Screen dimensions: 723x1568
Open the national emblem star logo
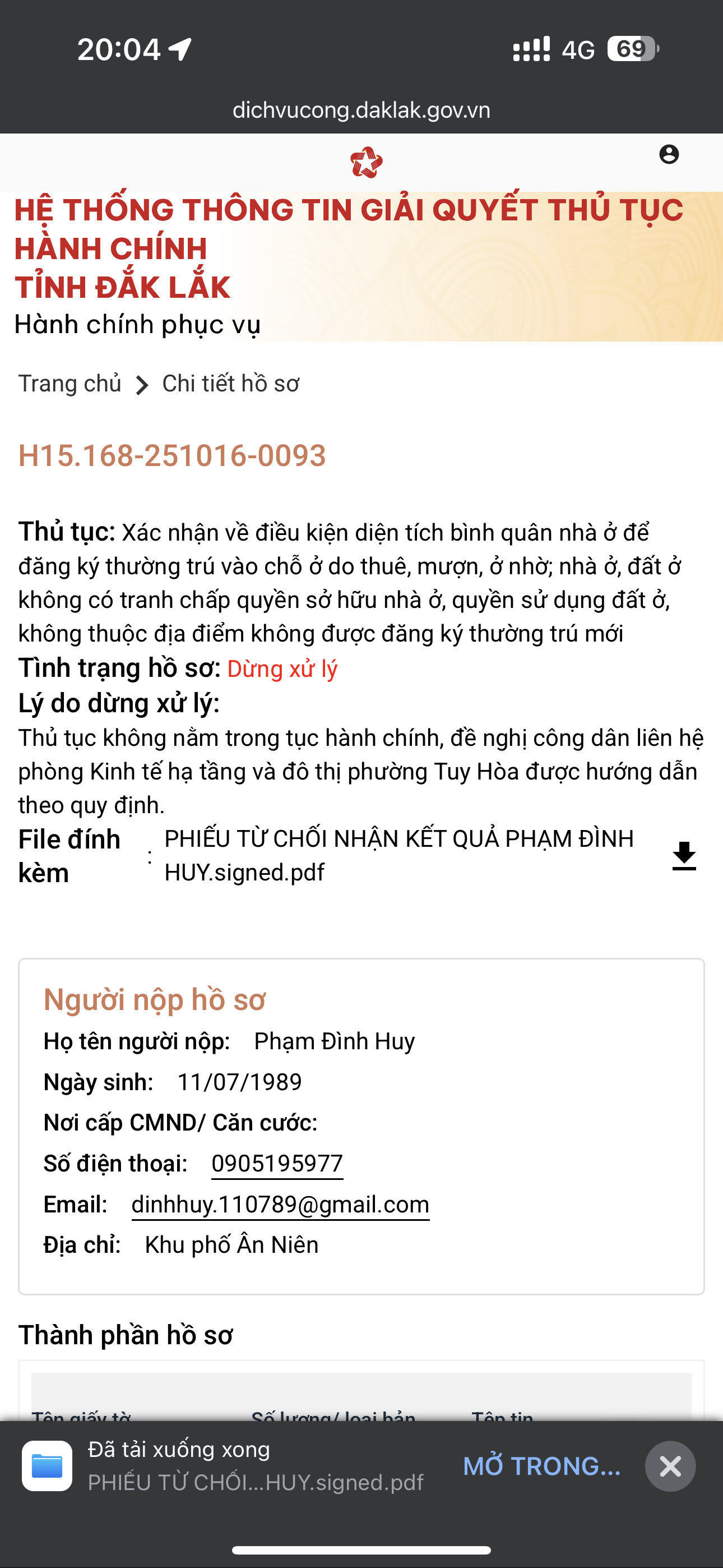pyautogui.click(x=366, y=163)
